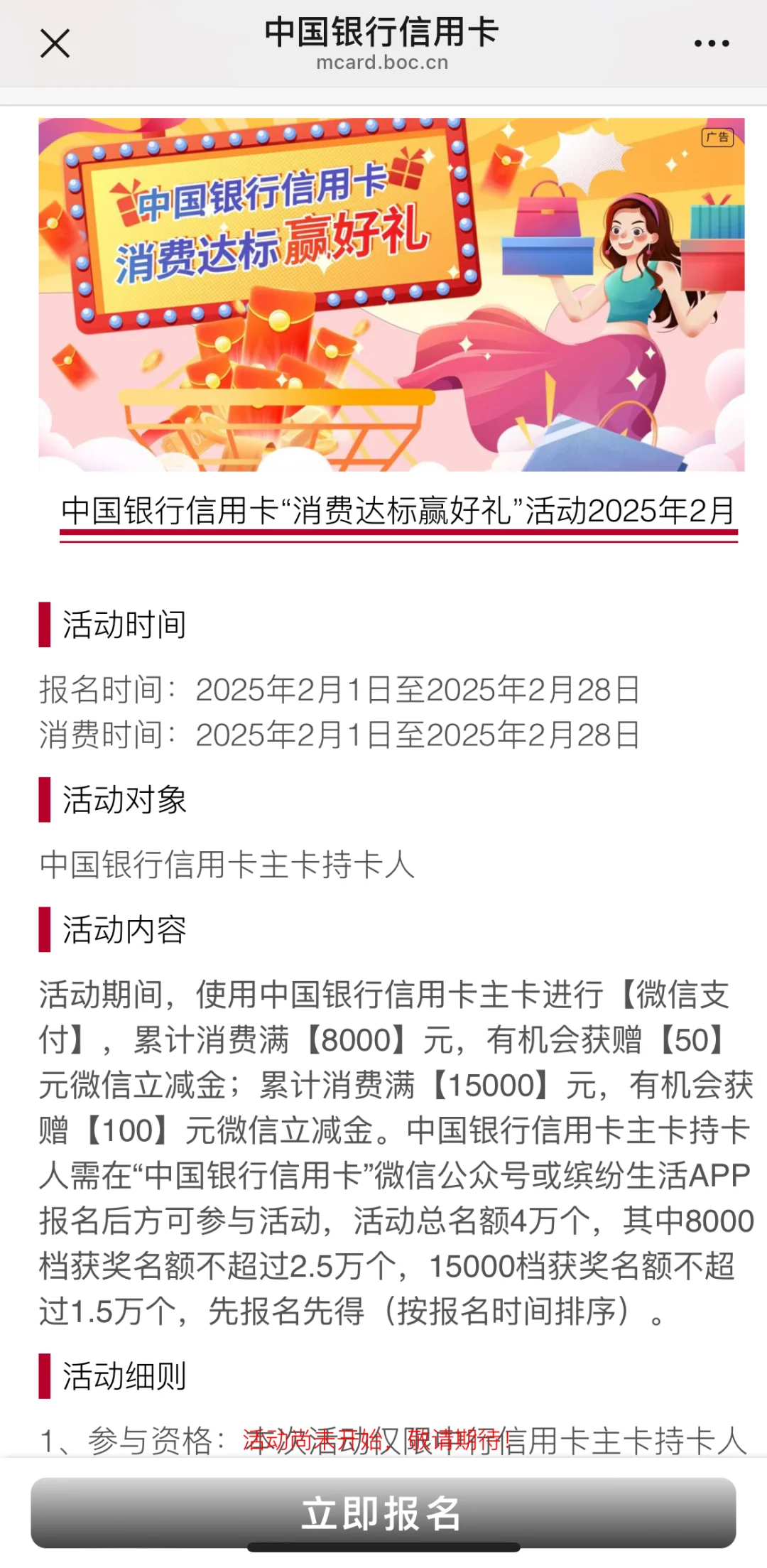Close the 中国银行信用卡 webview page
This screenshot has width=767, height=1568.
(55, 43)
